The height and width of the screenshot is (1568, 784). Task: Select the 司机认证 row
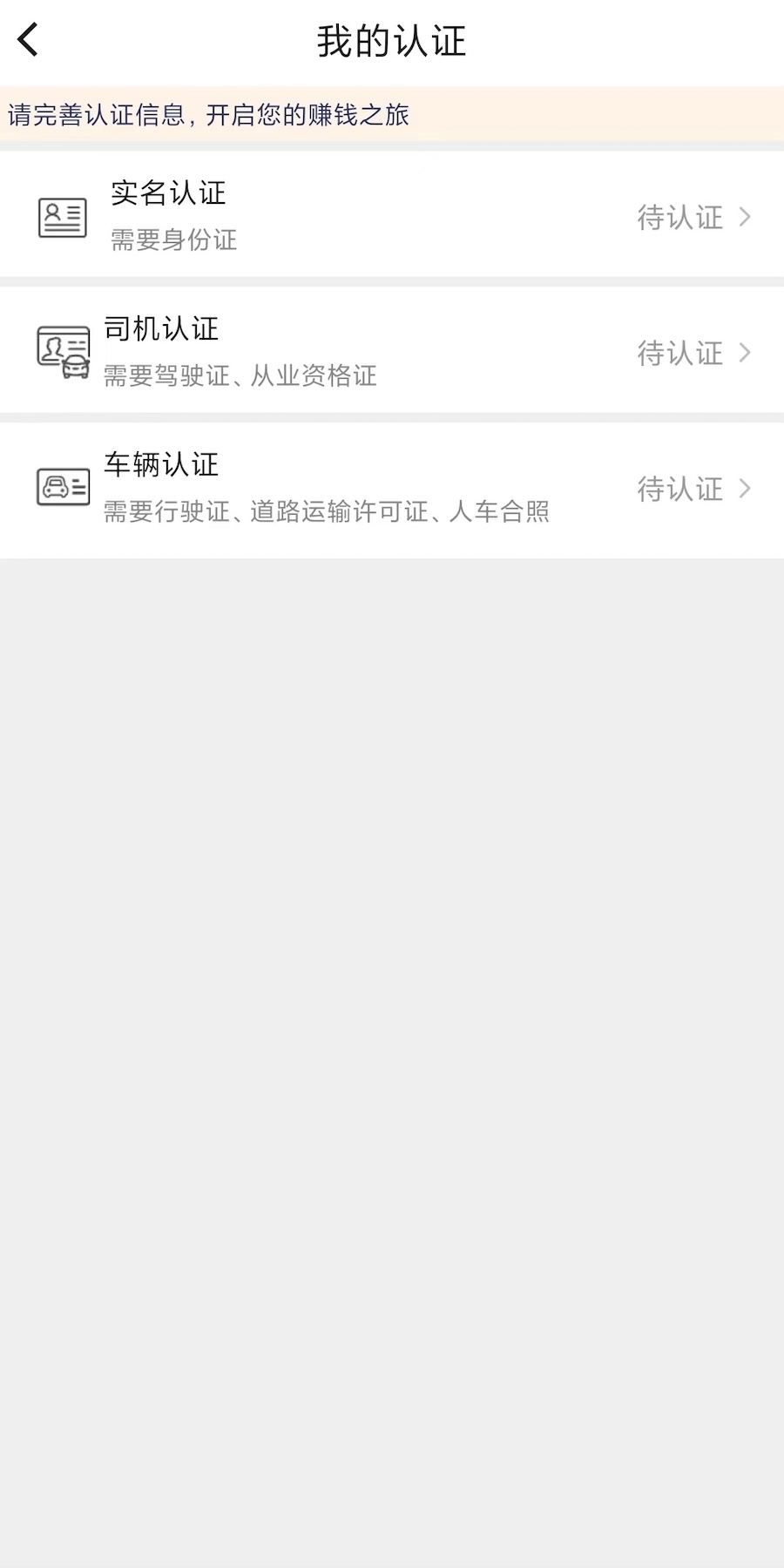(392, 351)
